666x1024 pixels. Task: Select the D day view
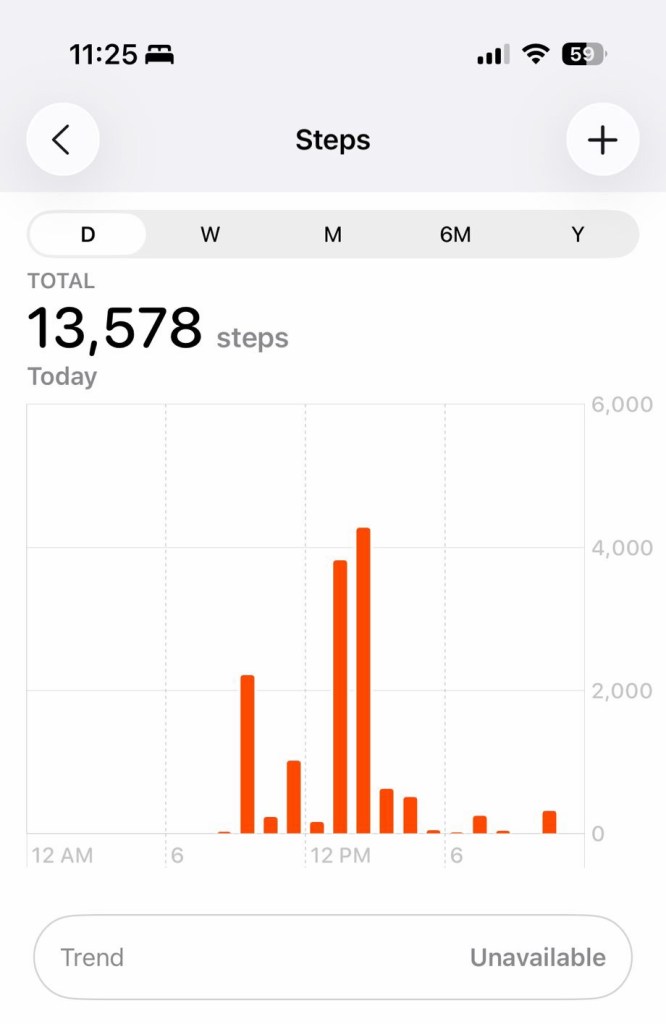point(88,235)
